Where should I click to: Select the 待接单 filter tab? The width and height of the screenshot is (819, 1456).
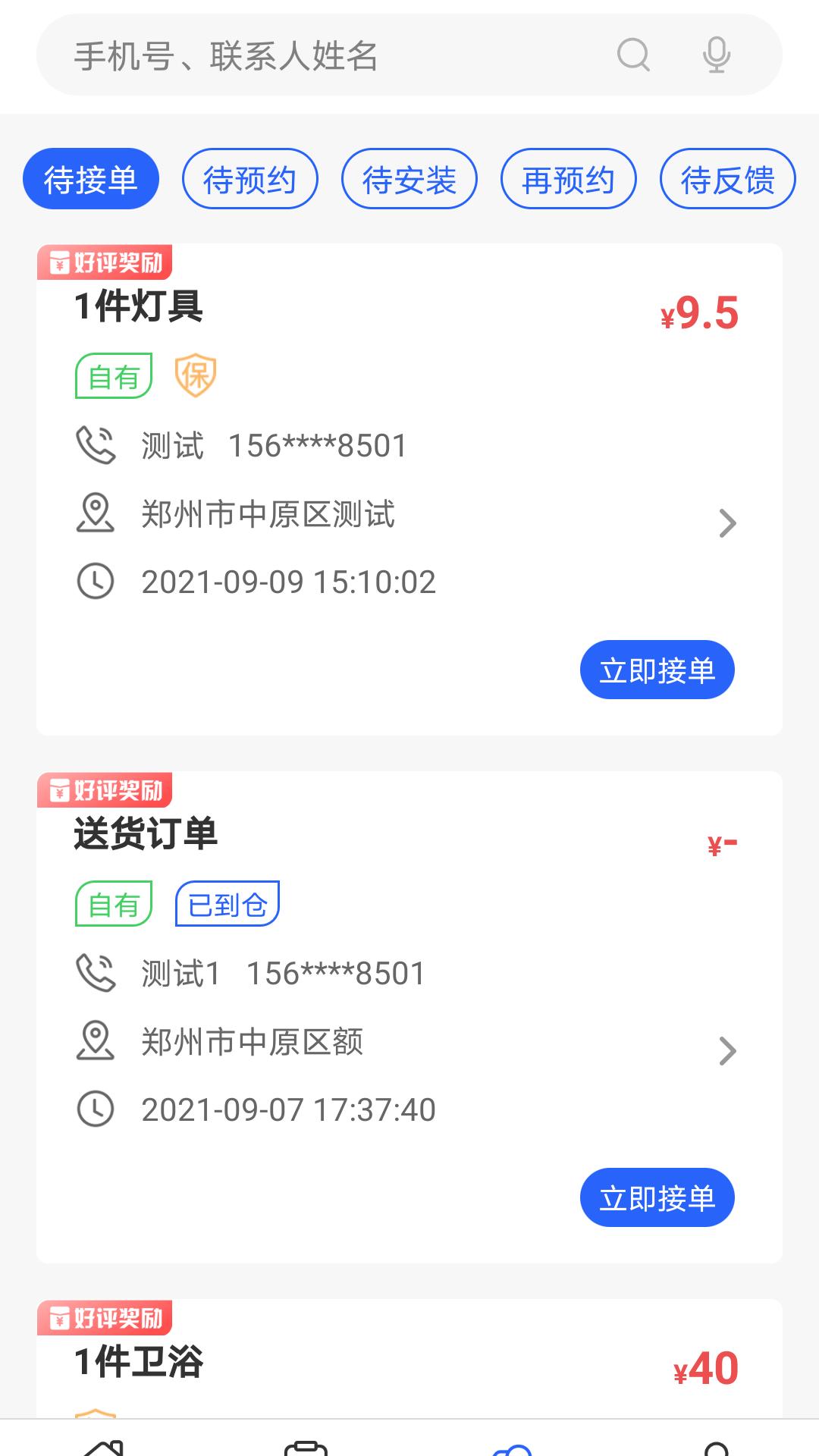pos(90,177)
